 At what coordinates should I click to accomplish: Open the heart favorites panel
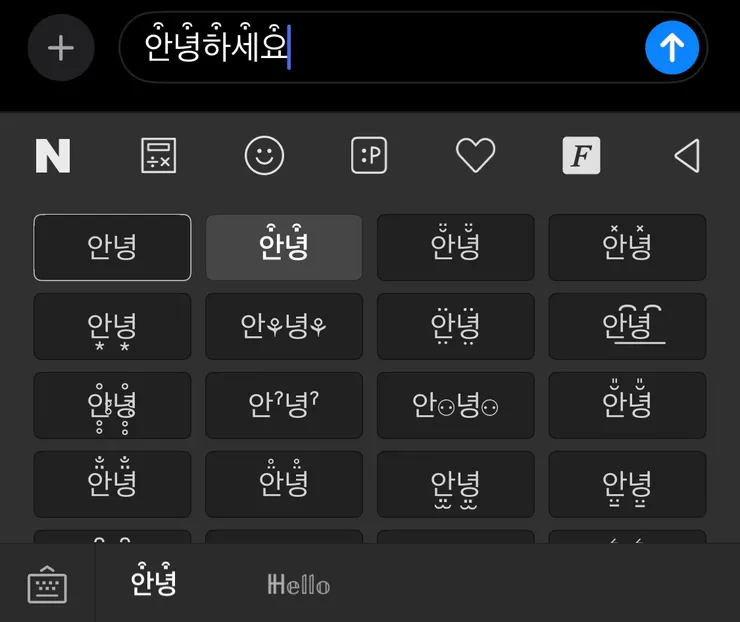click(475, 156)
